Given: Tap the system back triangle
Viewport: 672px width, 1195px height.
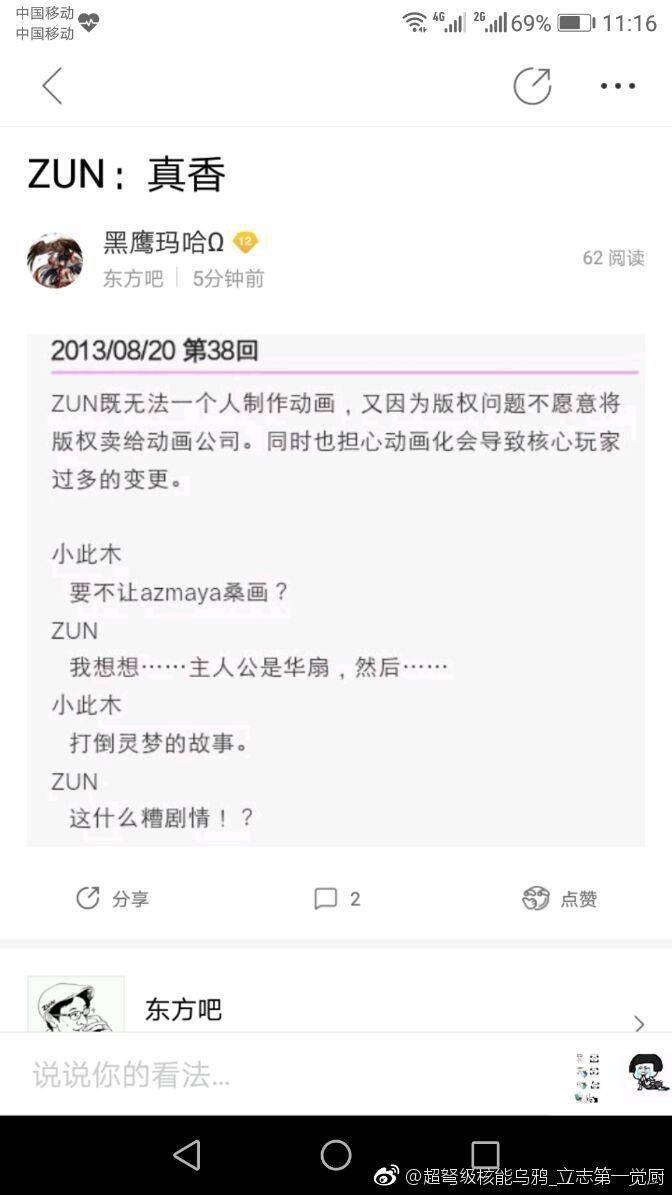Looking at the screenshot, I should (x=187, y=1155).
